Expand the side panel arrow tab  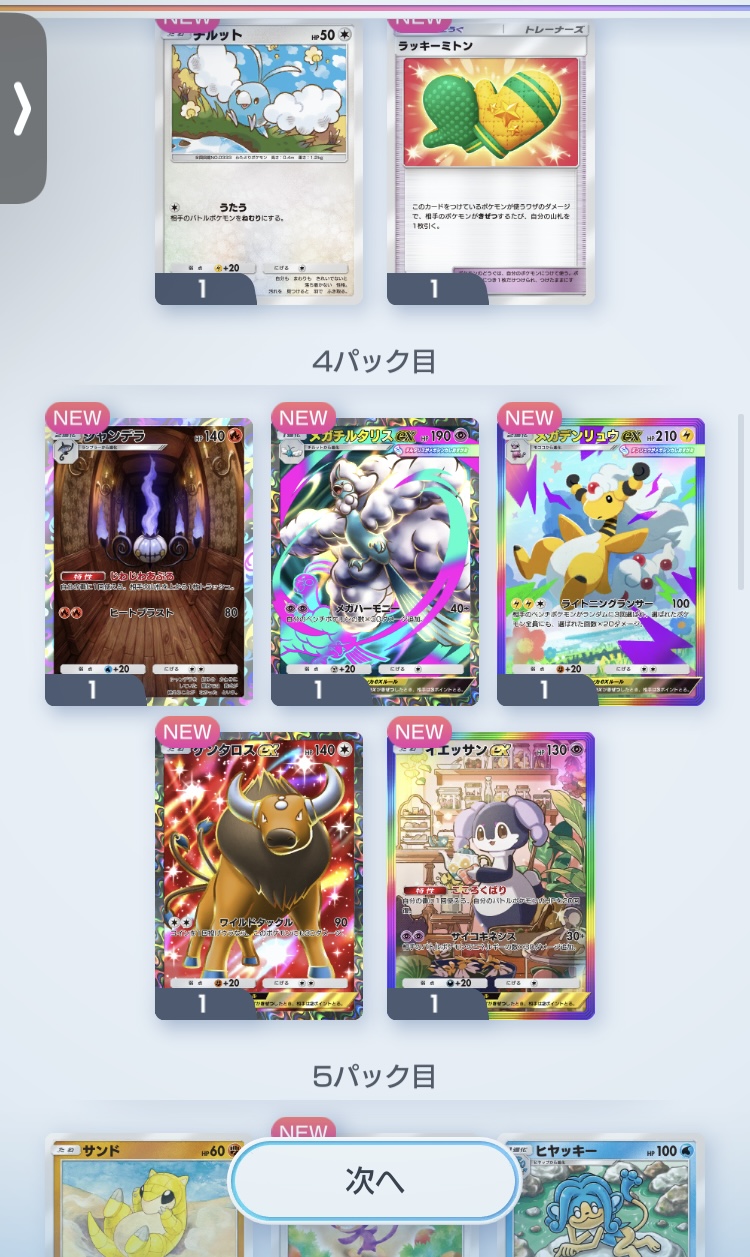tap(22, 108)
